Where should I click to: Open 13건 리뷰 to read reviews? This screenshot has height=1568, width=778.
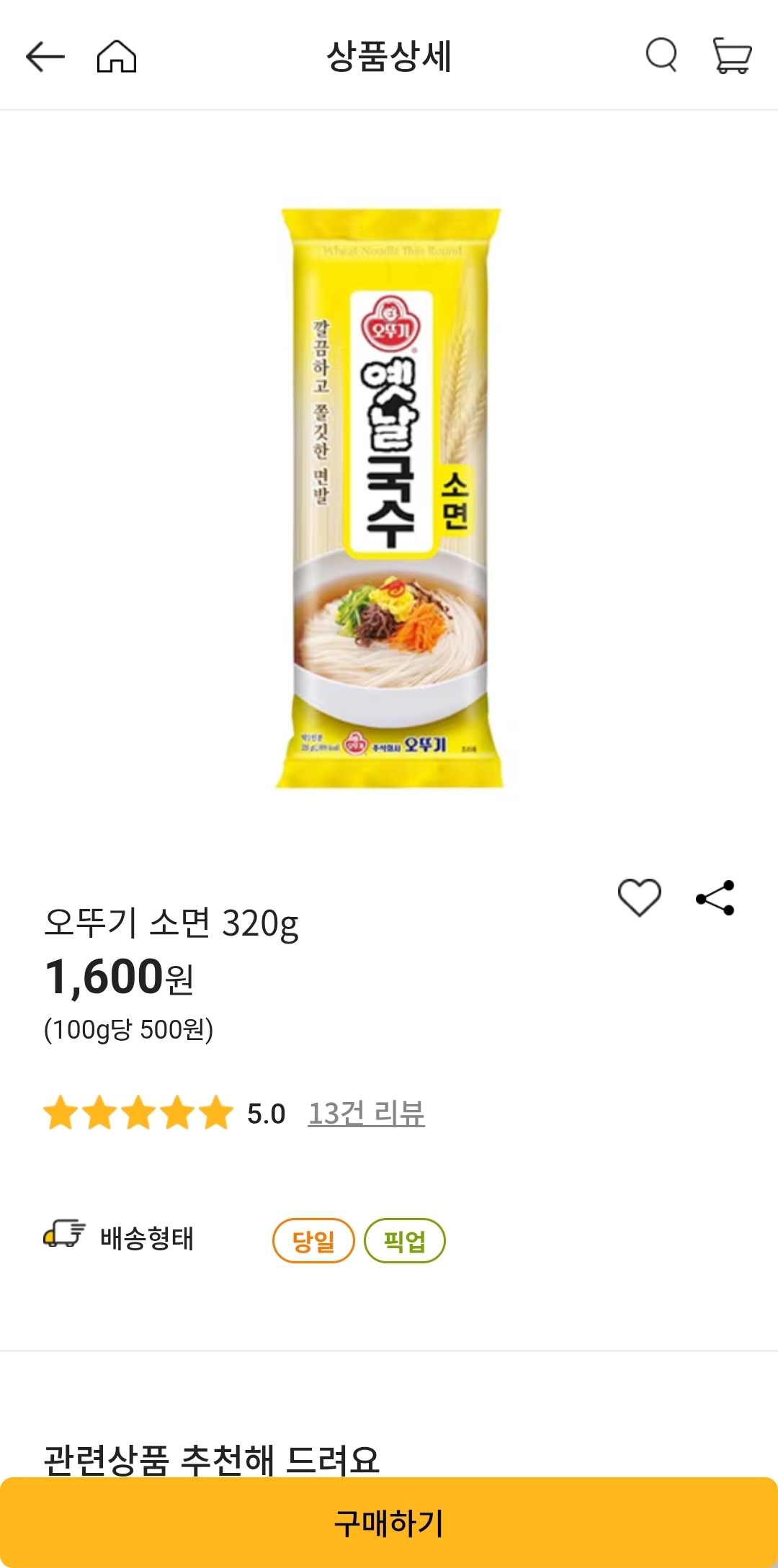click(x=368, y=1111)
